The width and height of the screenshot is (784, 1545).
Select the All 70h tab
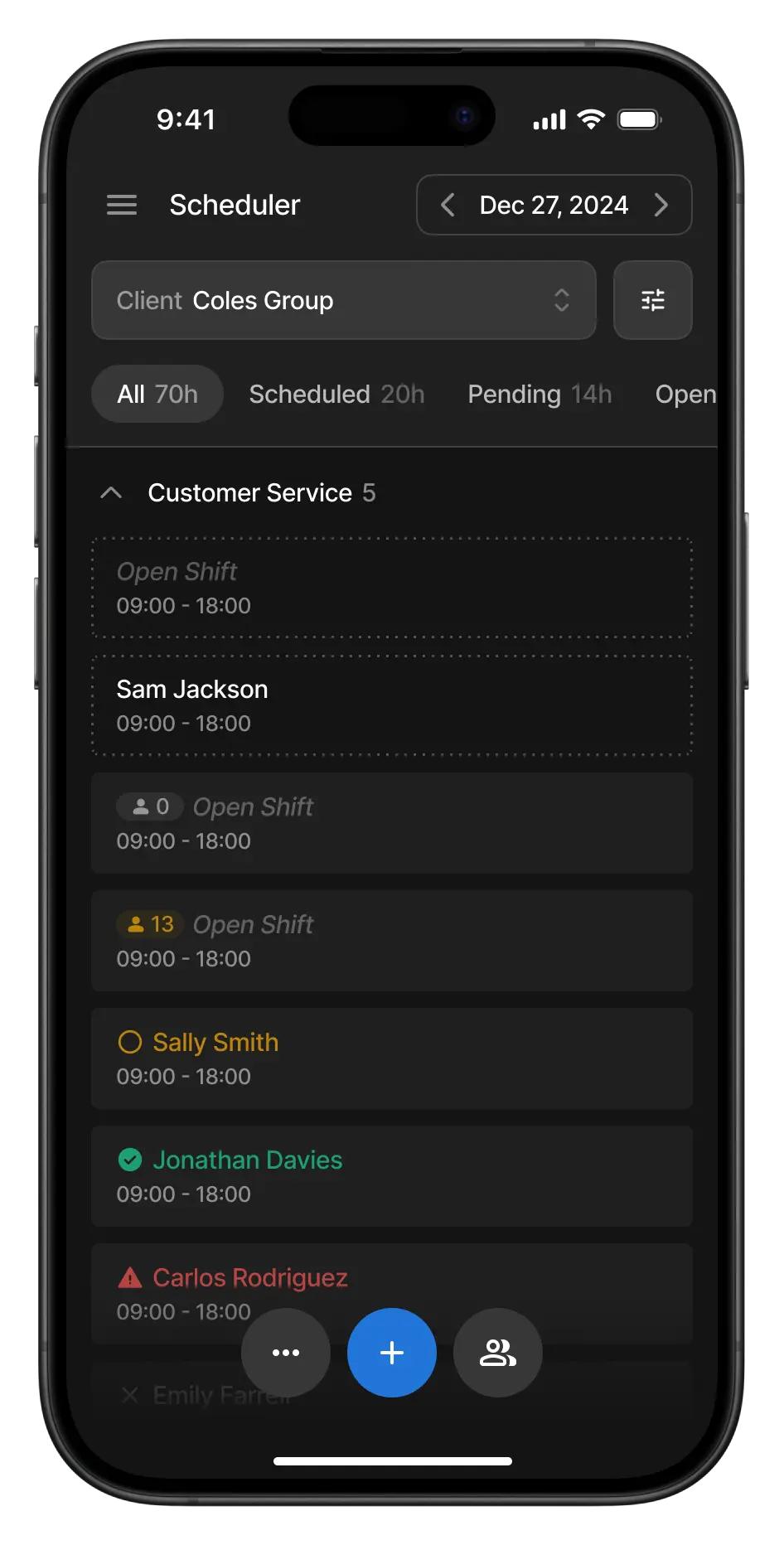[157, 394]
